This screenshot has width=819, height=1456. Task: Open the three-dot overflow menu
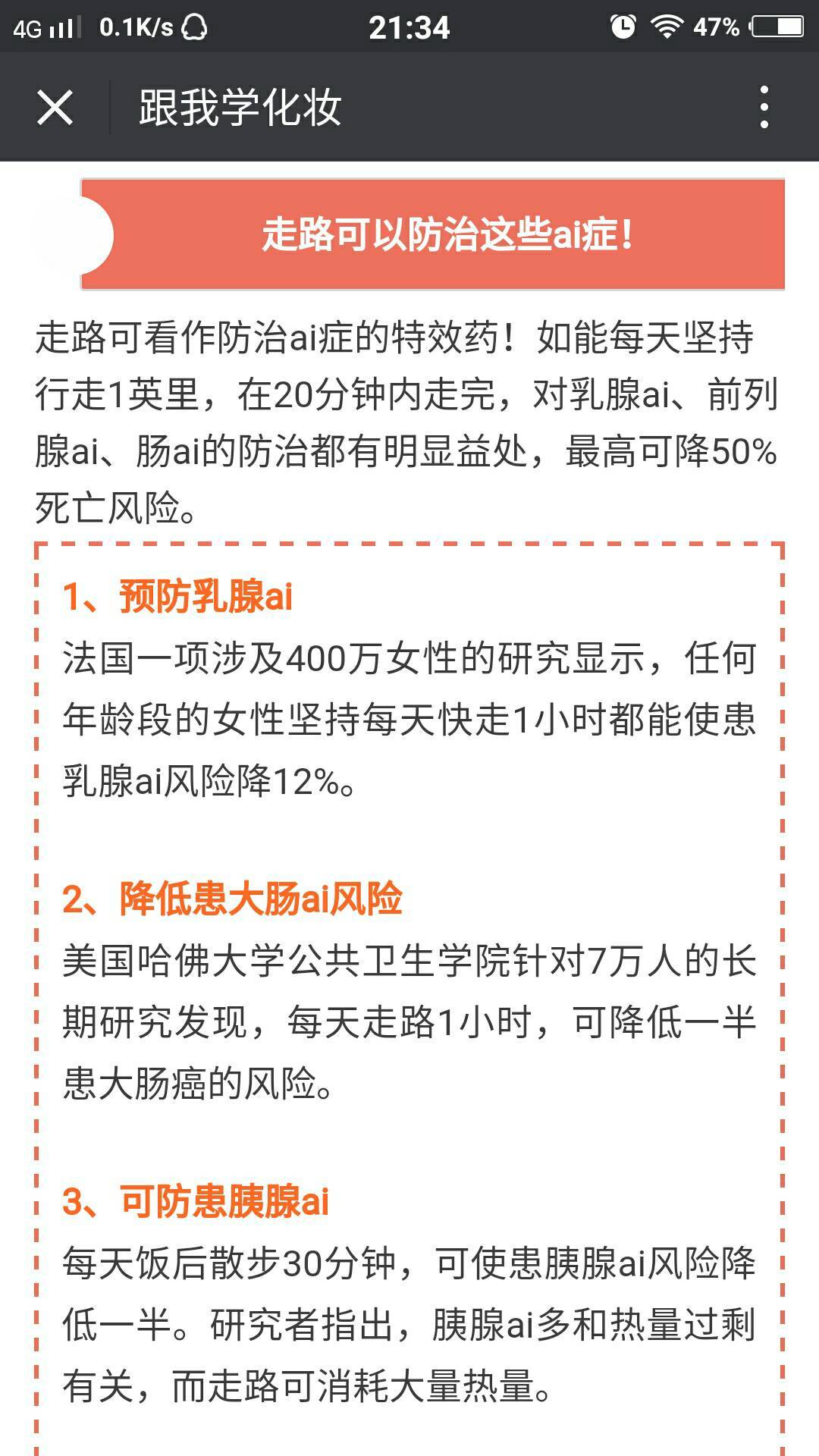click(764, 107)
